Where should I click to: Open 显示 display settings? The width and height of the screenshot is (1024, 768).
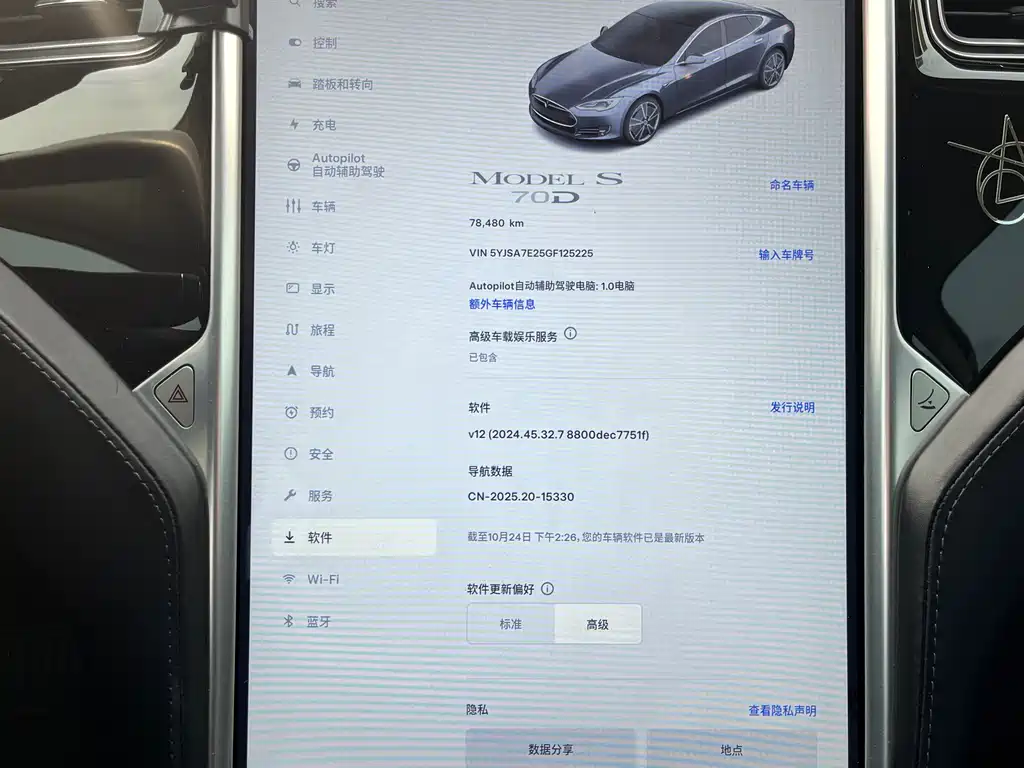pyautogui.click(x=322, y=289)
